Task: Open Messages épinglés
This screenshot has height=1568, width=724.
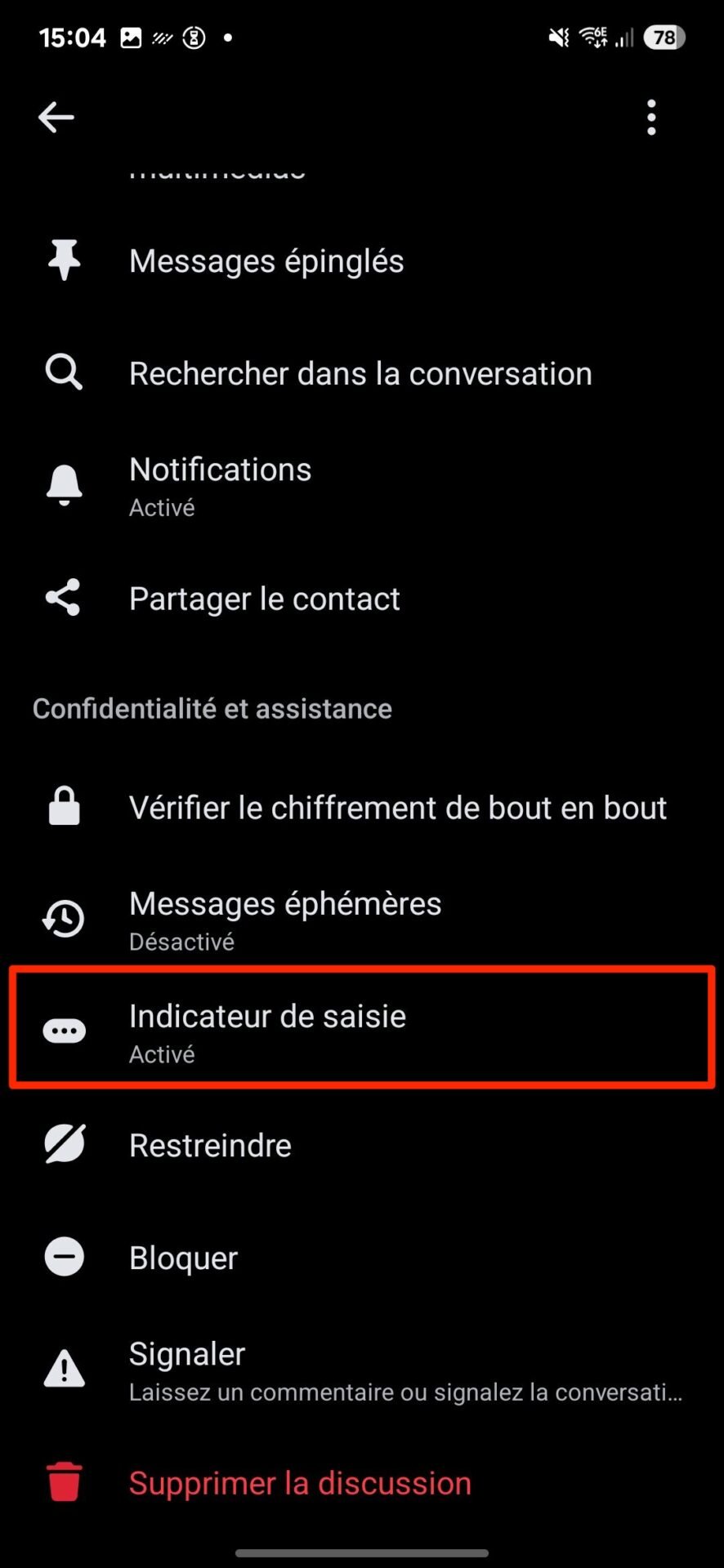Action: (x=362, y=261)
